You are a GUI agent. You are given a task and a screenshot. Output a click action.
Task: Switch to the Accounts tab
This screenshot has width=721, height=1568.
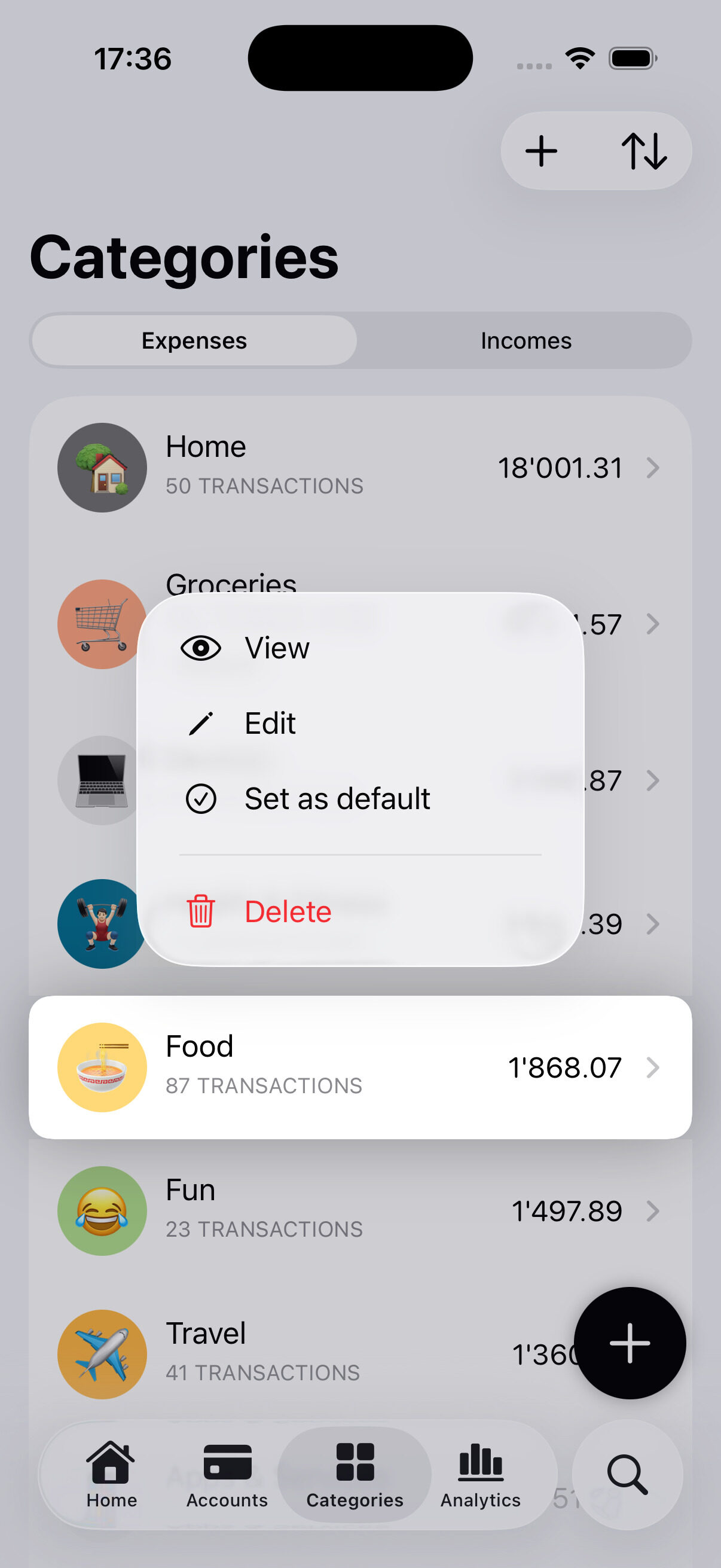point(227,1474)
